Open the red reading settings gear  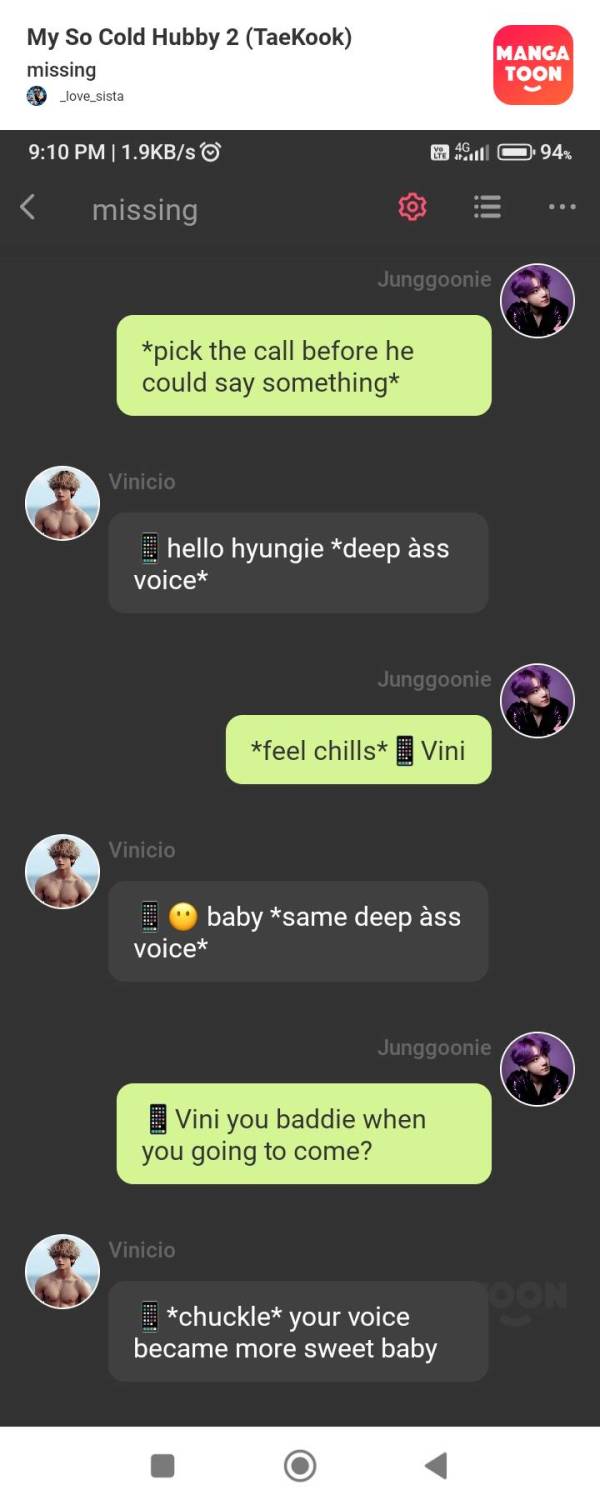pyautogui.click(x=412, y=207)
